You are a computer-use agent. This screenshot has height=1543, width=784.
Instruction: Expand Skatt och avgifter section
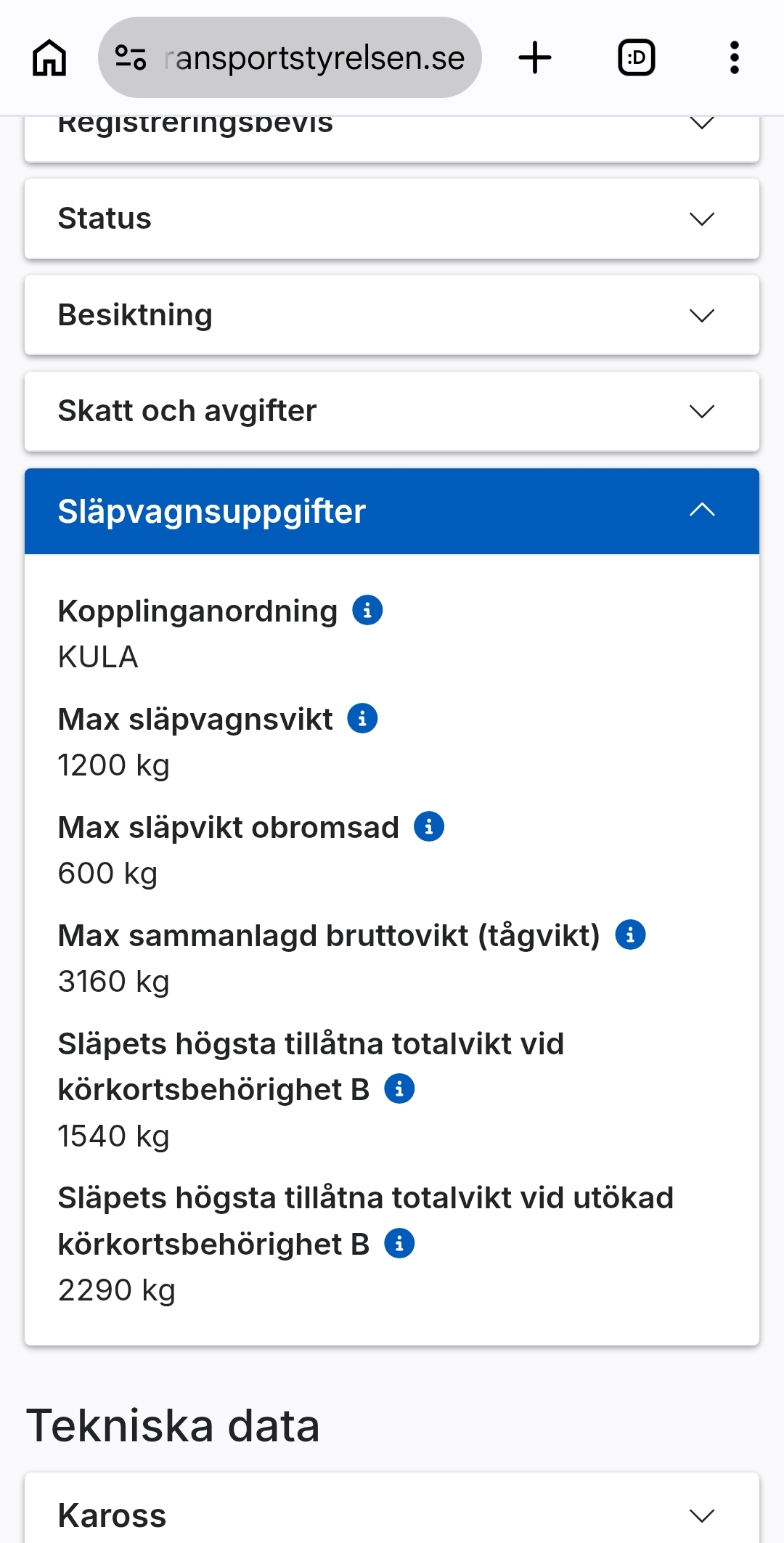point(392,412)
